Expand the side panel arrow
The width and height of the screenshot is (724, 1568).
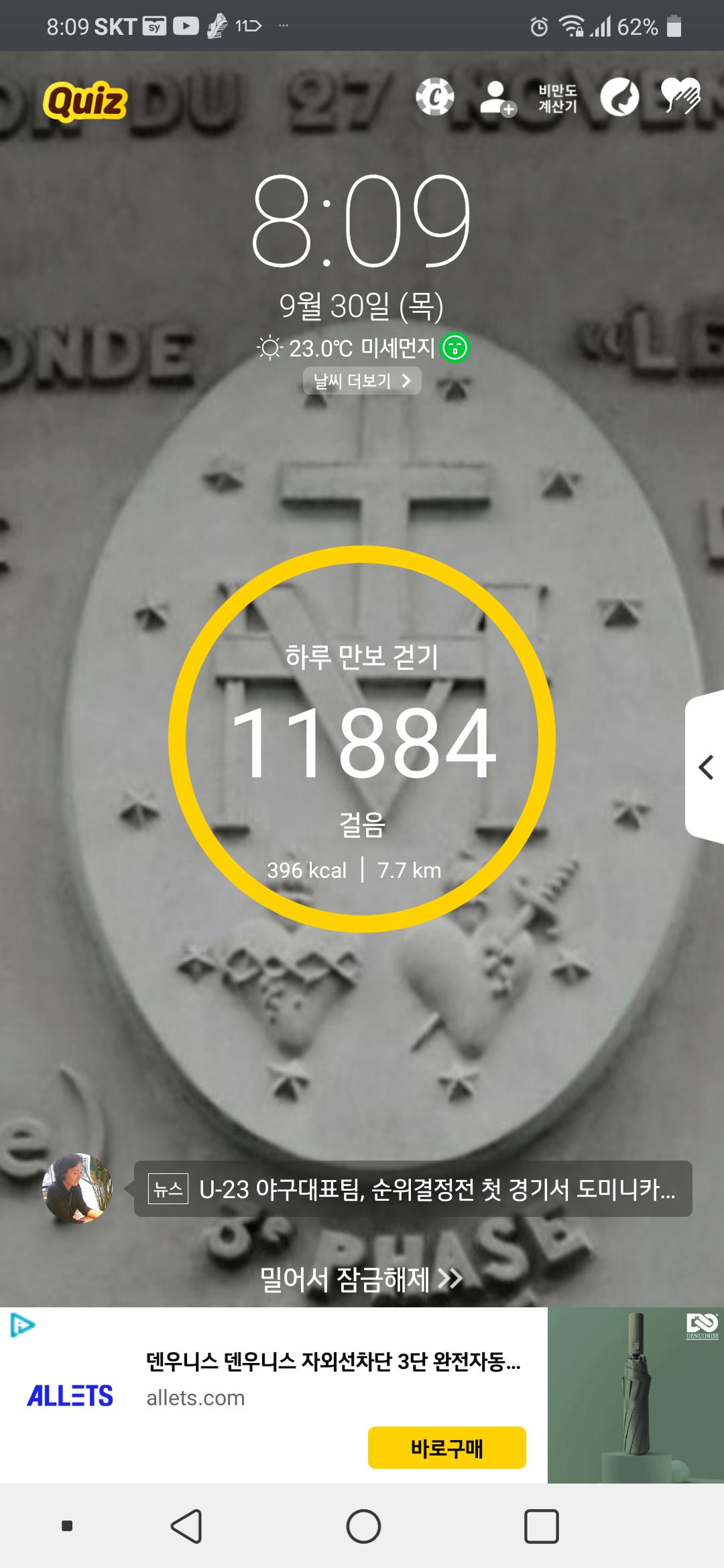705,767
